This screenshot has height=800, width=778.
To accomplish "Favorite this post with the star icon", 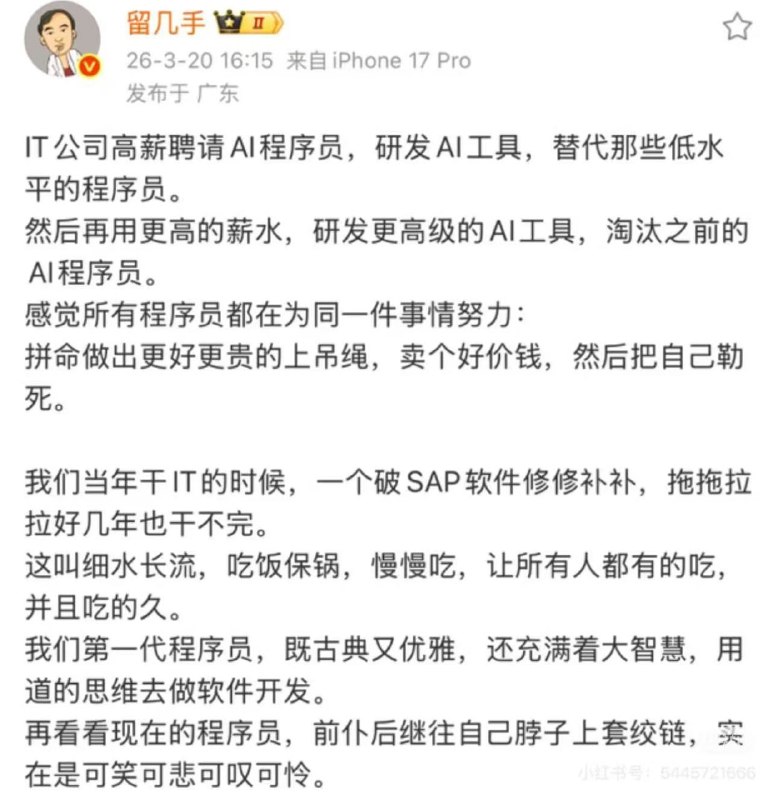I will 737,27.
